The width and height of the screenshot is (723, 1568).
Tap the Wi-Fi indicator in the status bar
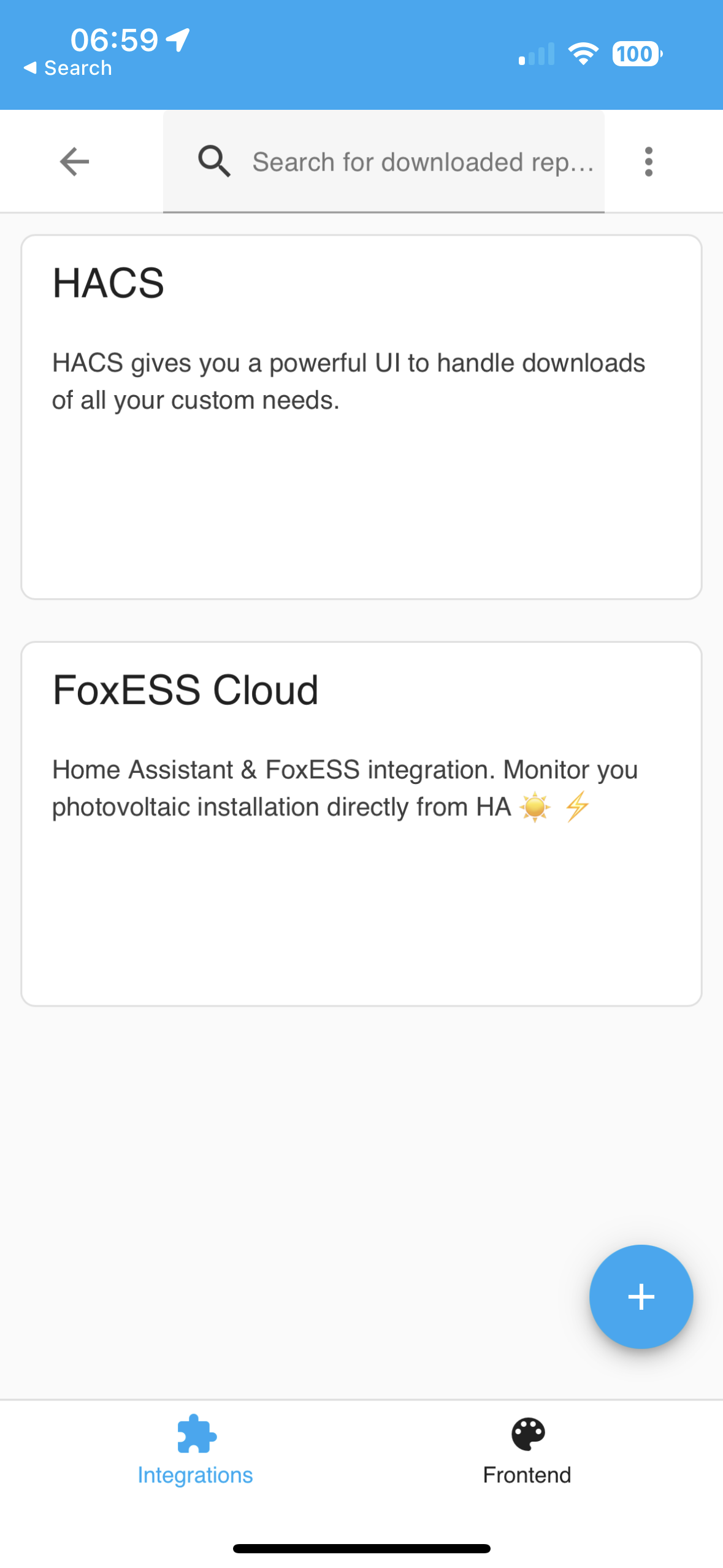pos(583,54)
